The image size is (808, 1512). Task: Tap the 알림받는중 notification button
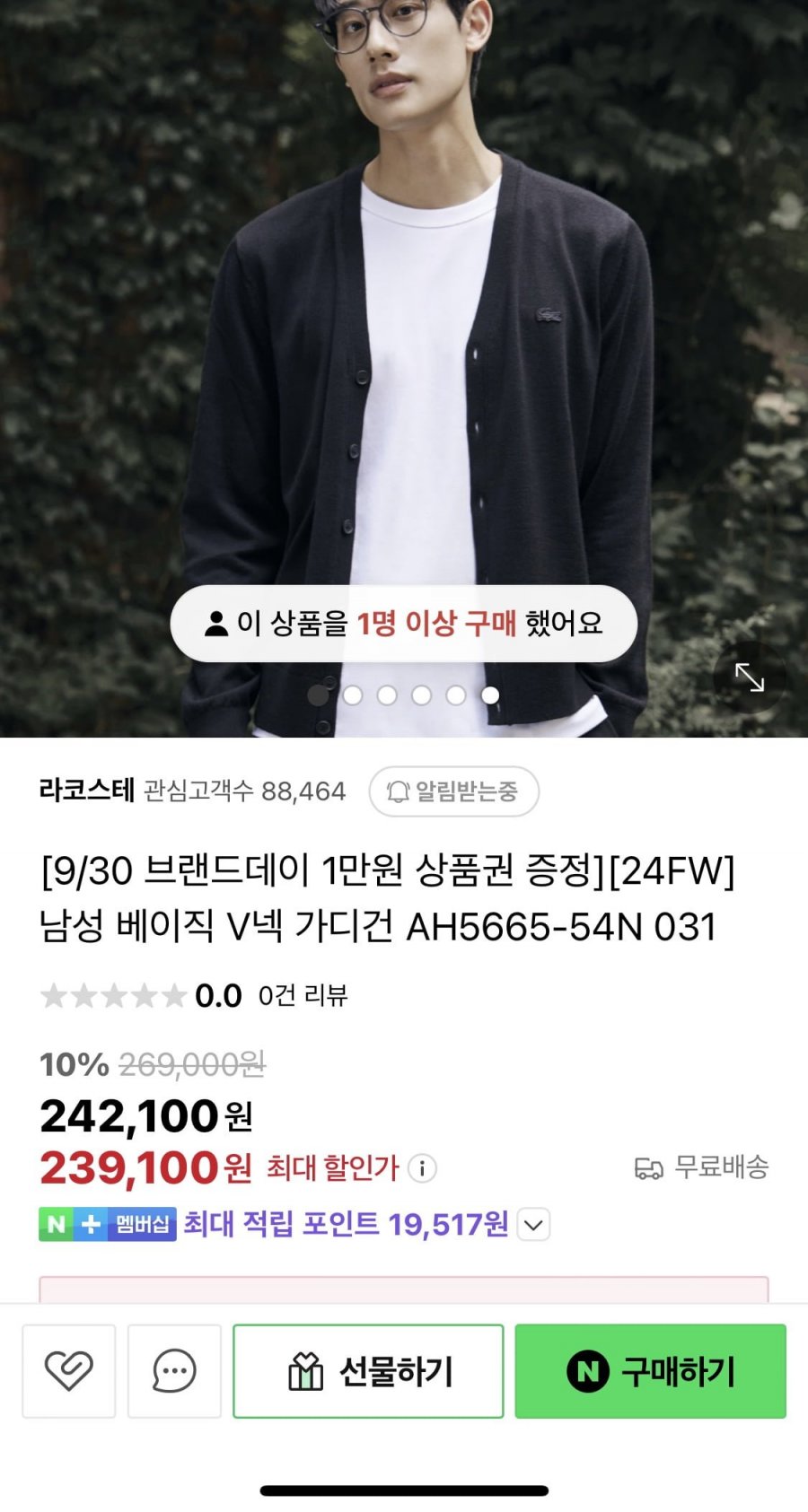click(x=453, y=791)
